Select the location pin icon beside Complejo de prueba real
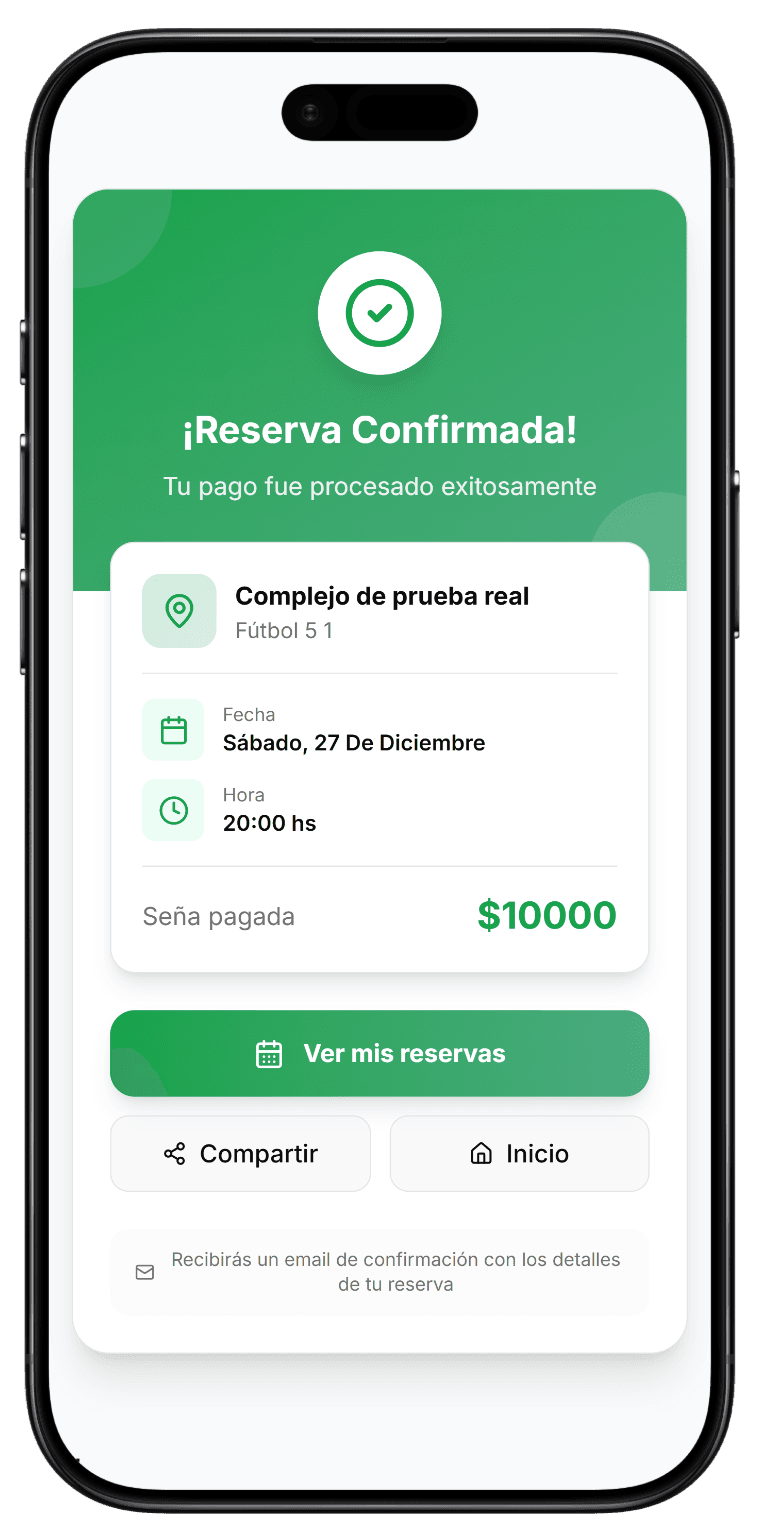Screen dimensions: 762x1540 [179, 611]
